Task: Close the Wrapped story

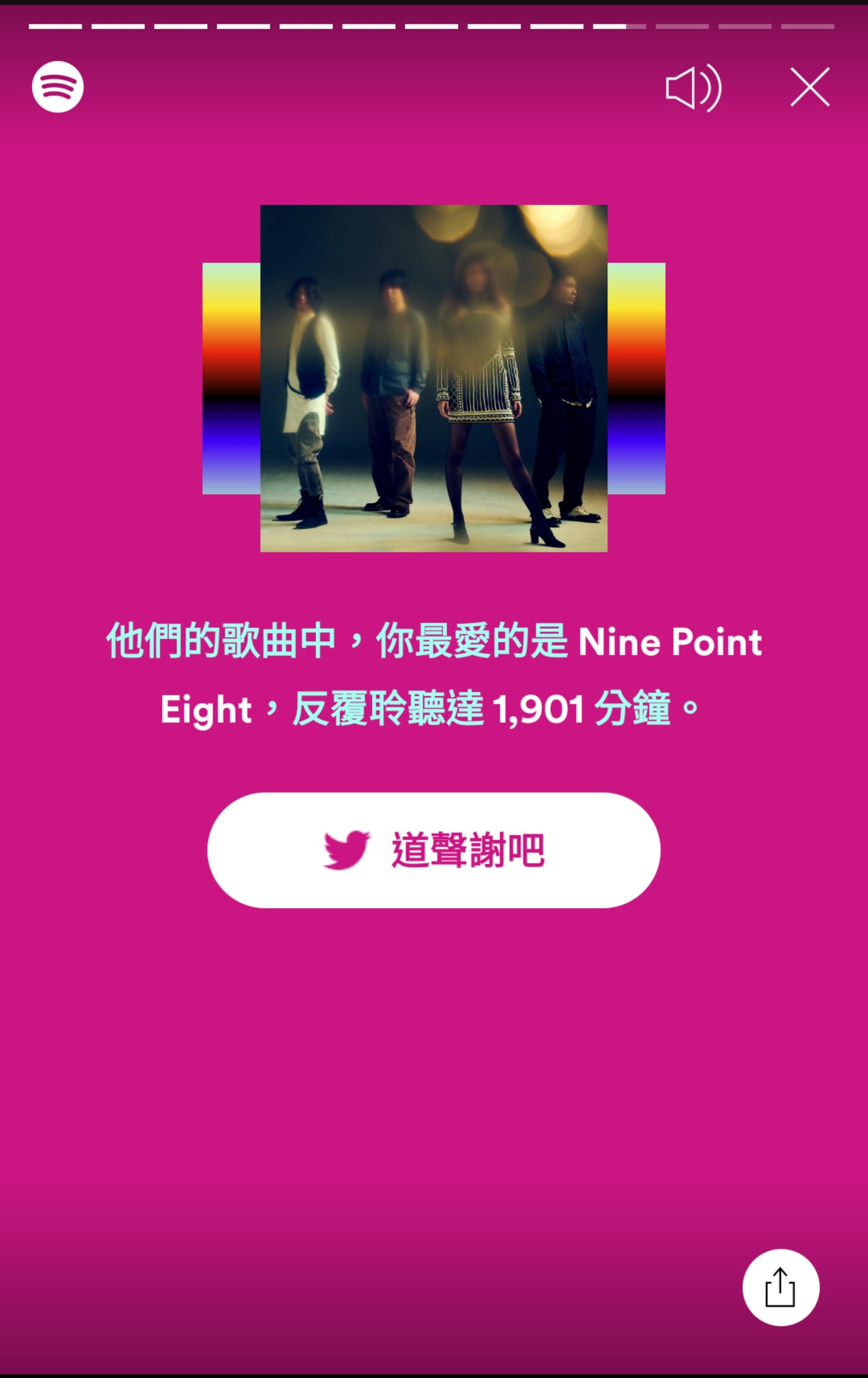Action: (x=810, y=87)
